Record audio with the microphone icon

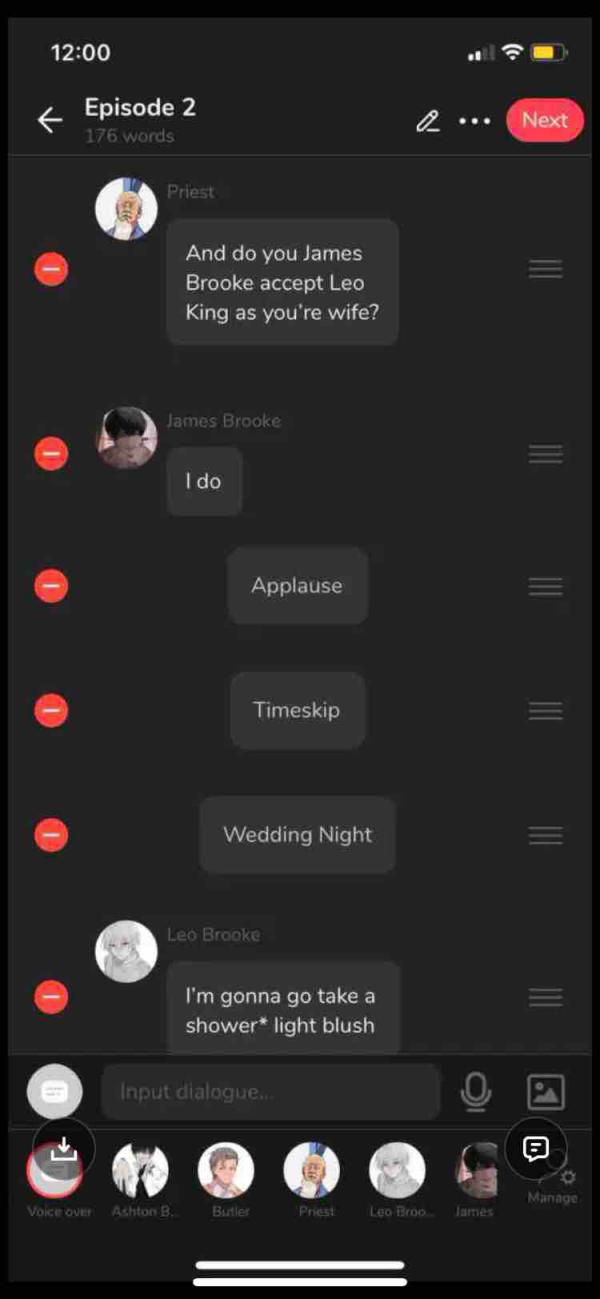point(476,1092)
